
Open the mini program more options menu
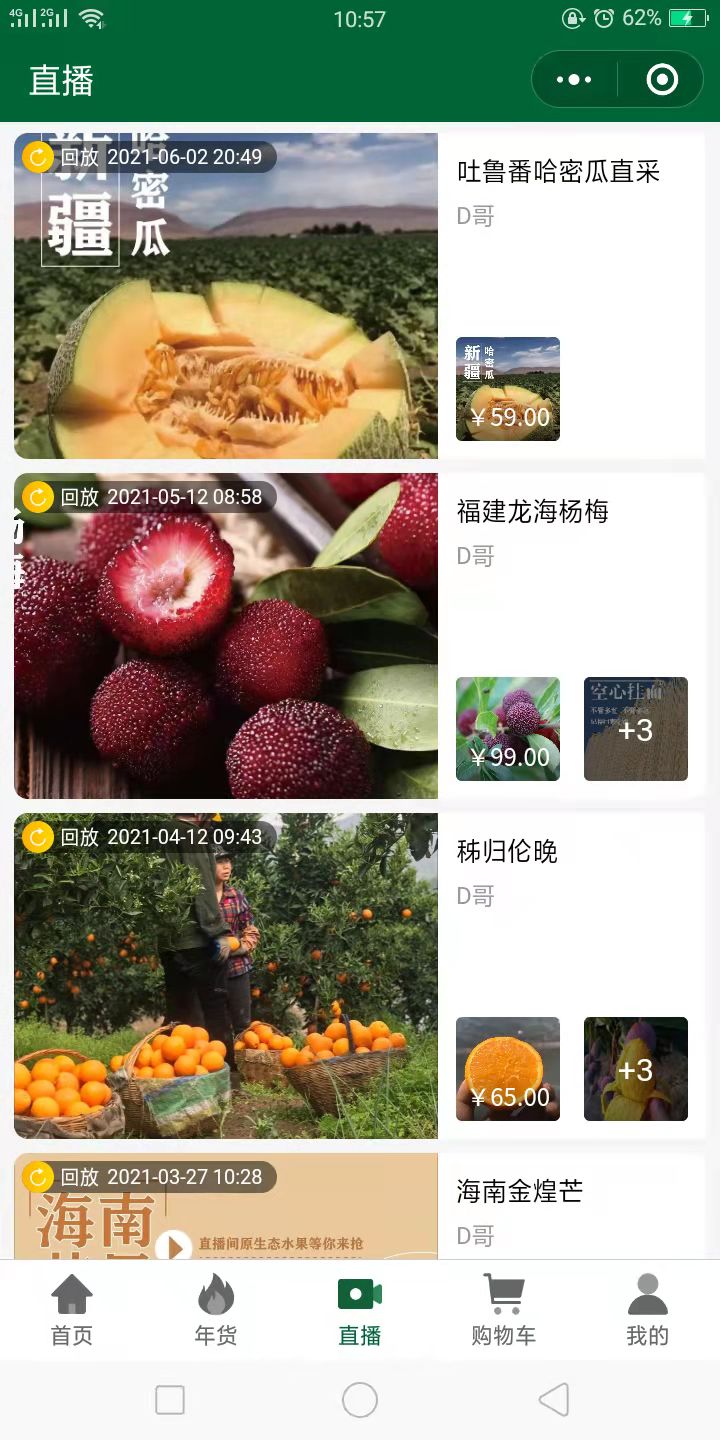[574, 80]
